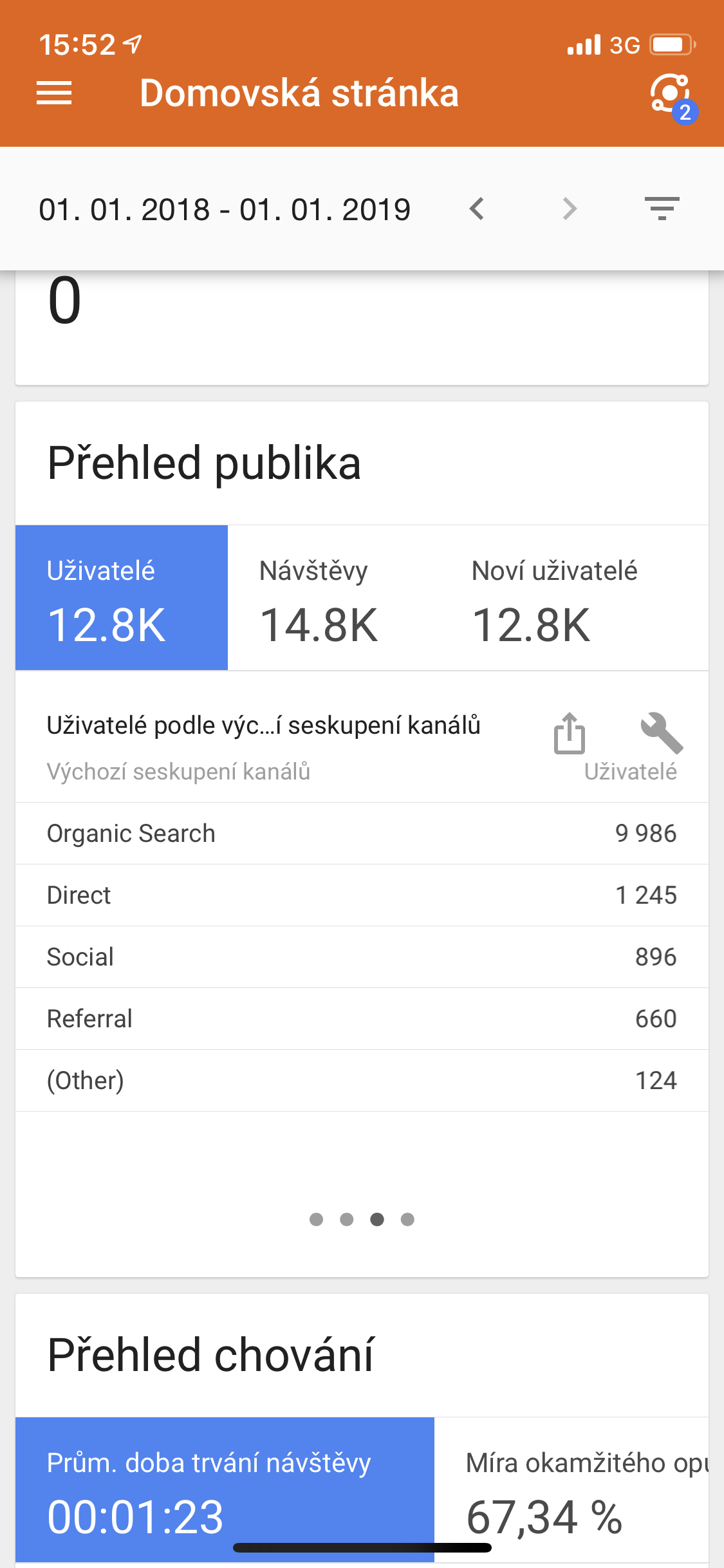
Task: Switch to the Návštěvy metric tab
Action: click(x=334, y=598)
